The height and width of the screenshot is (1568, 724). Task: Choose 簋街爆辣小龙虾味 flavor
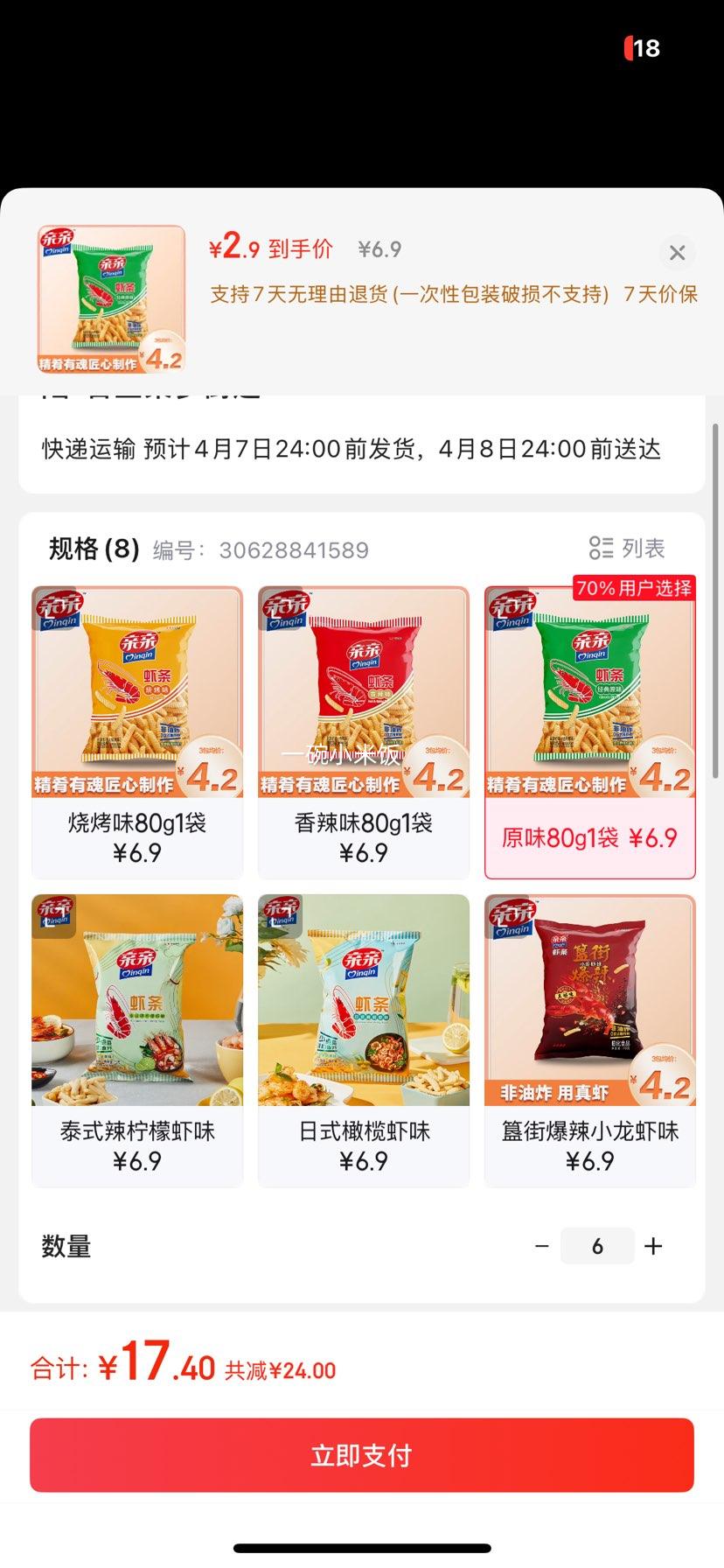coord(590,1040)
